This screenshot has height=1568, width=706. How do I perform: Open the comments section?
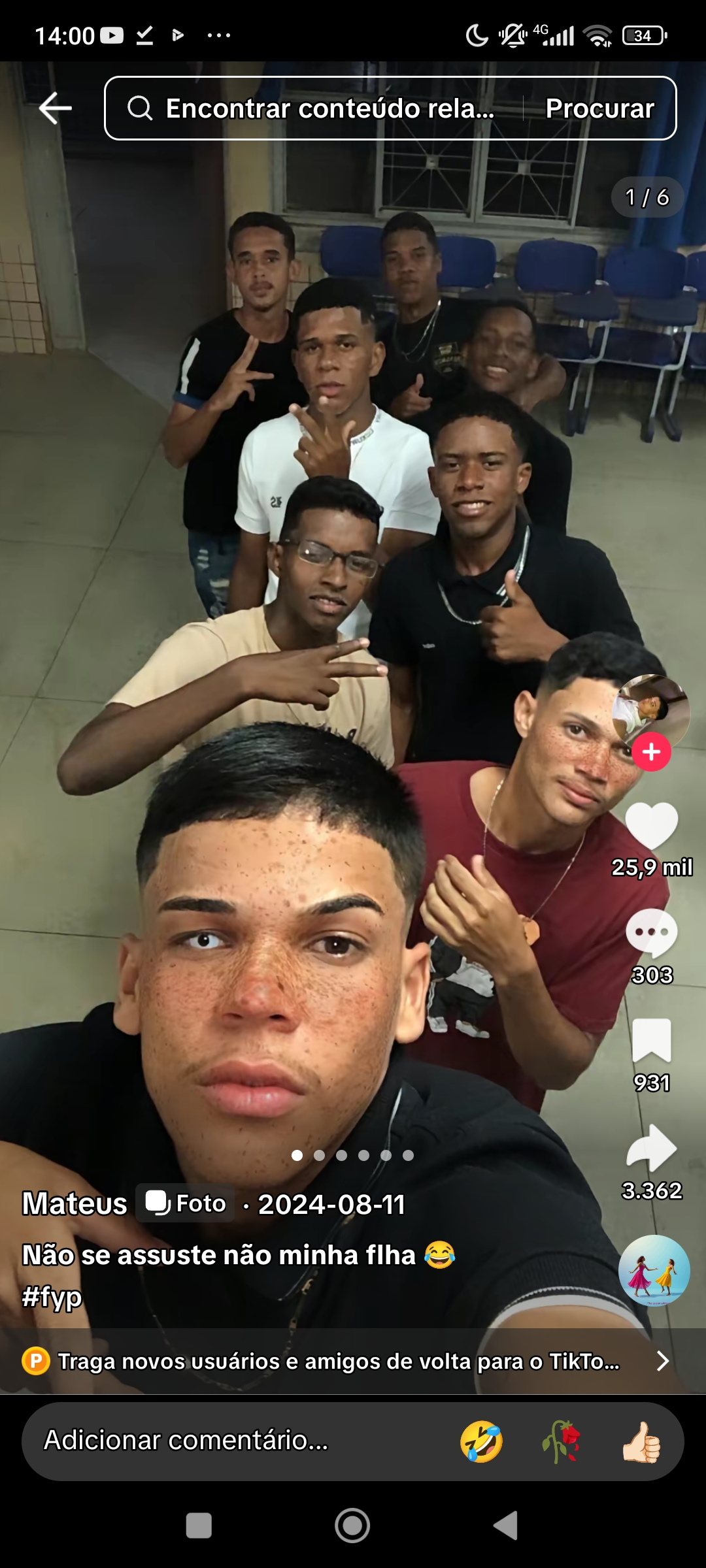[651, 933]
